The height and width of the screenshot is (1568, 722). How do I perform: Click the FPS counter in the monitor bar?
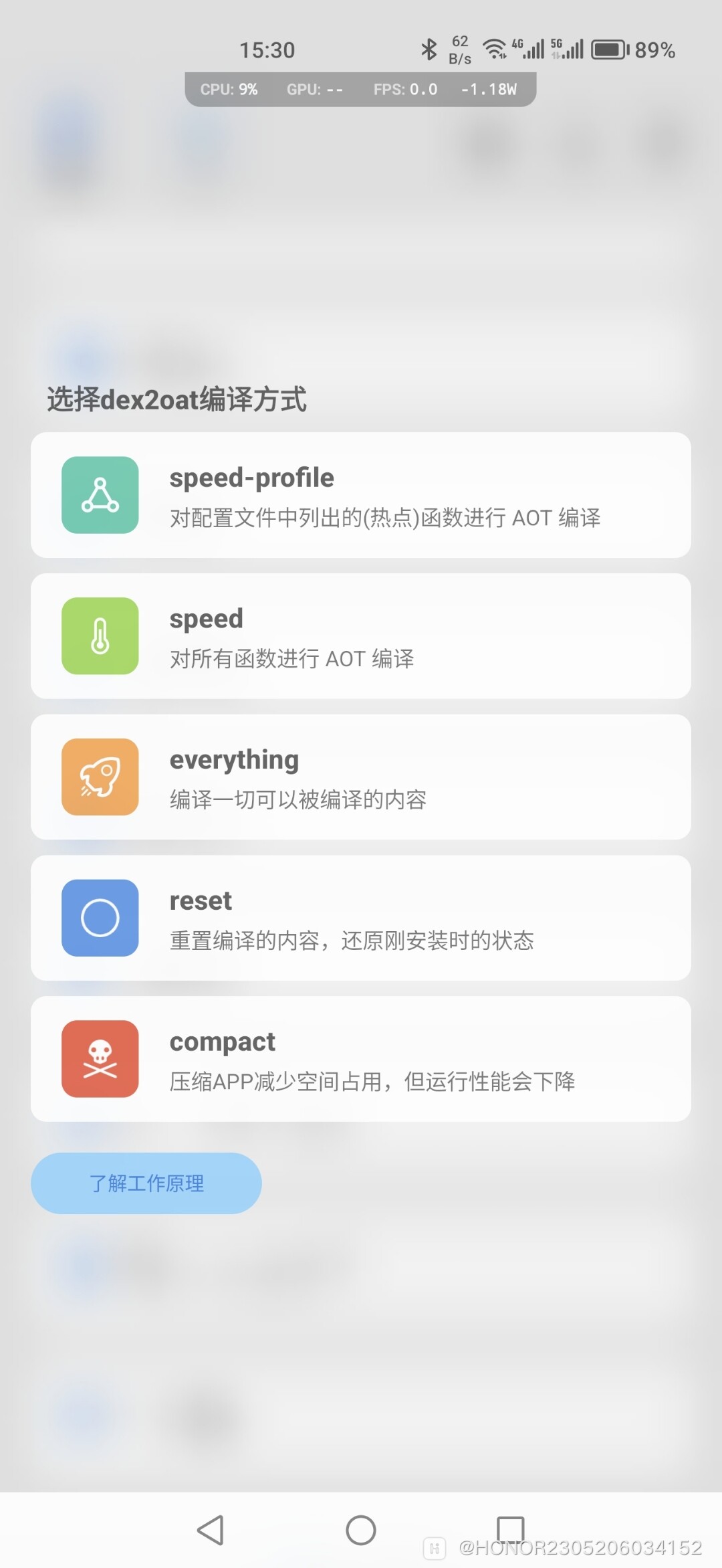pyautogui.click(x=406, y=88)
